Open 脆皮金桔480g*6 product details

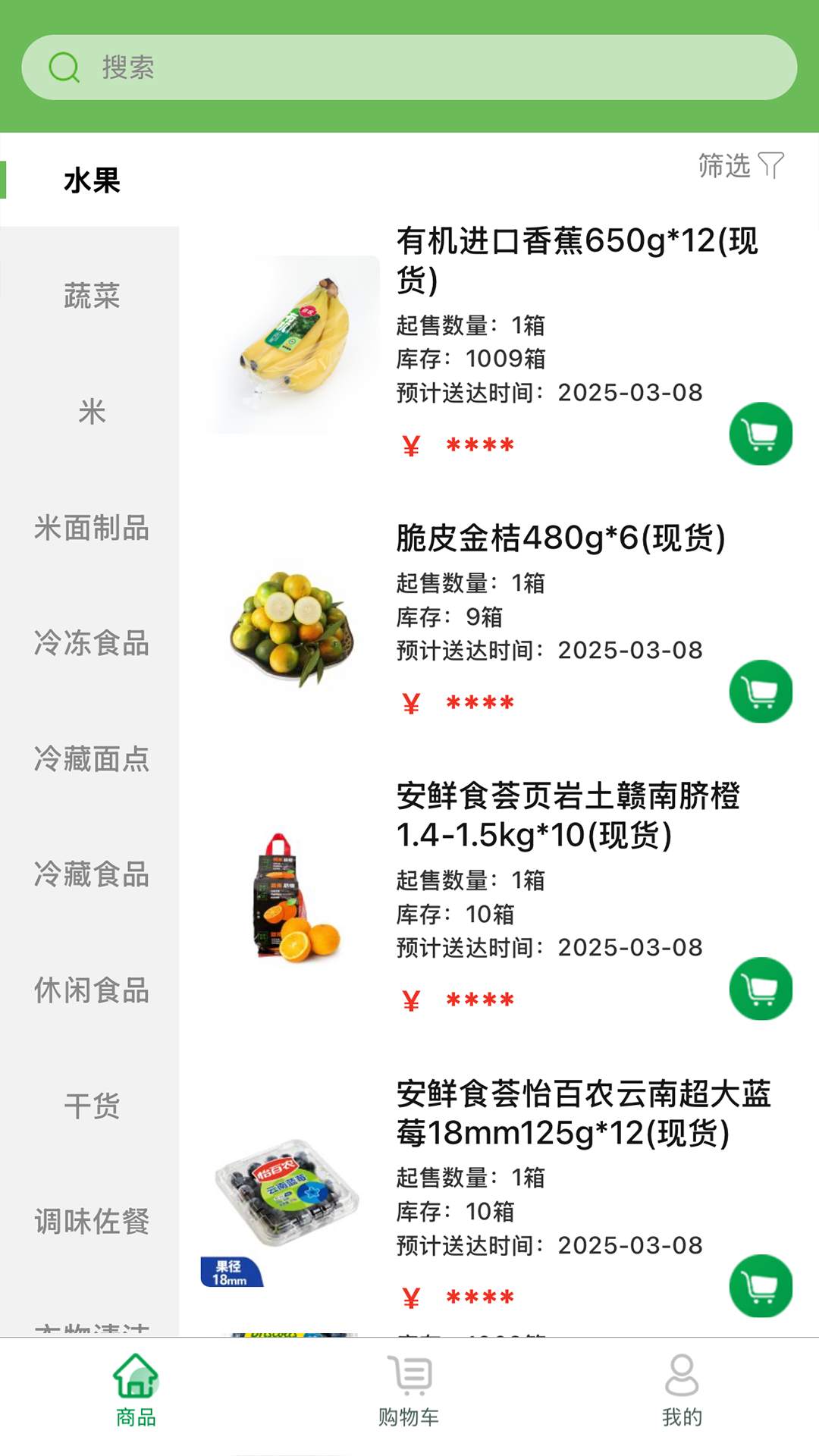point(560,537)
